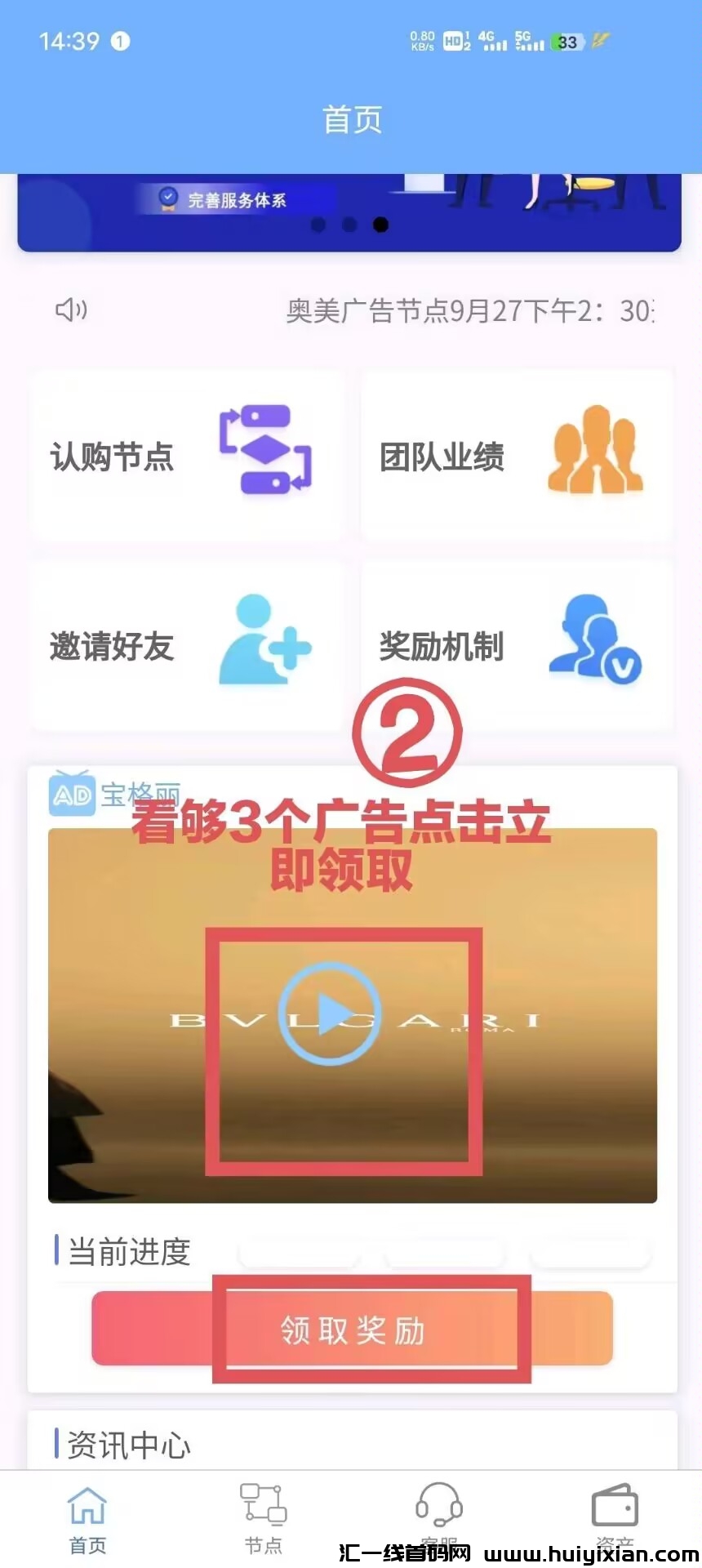The width and height of the screenshot is (702, 1568).
Task: Tap the top promotional banner
Action: [x=349, y=212]
